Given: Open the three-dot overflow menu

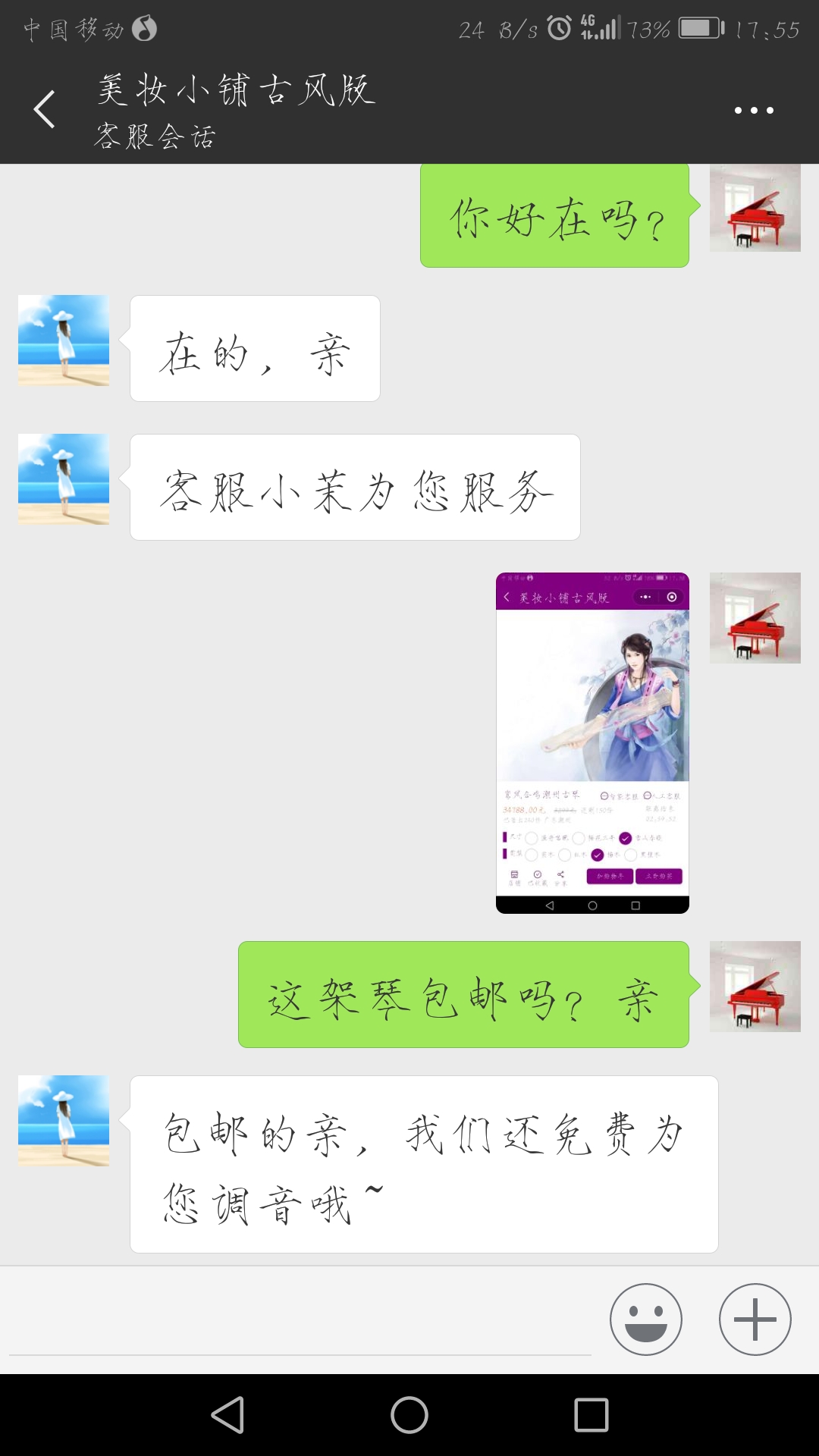Looking at the screenshot, I should click(x=754, y=111).
